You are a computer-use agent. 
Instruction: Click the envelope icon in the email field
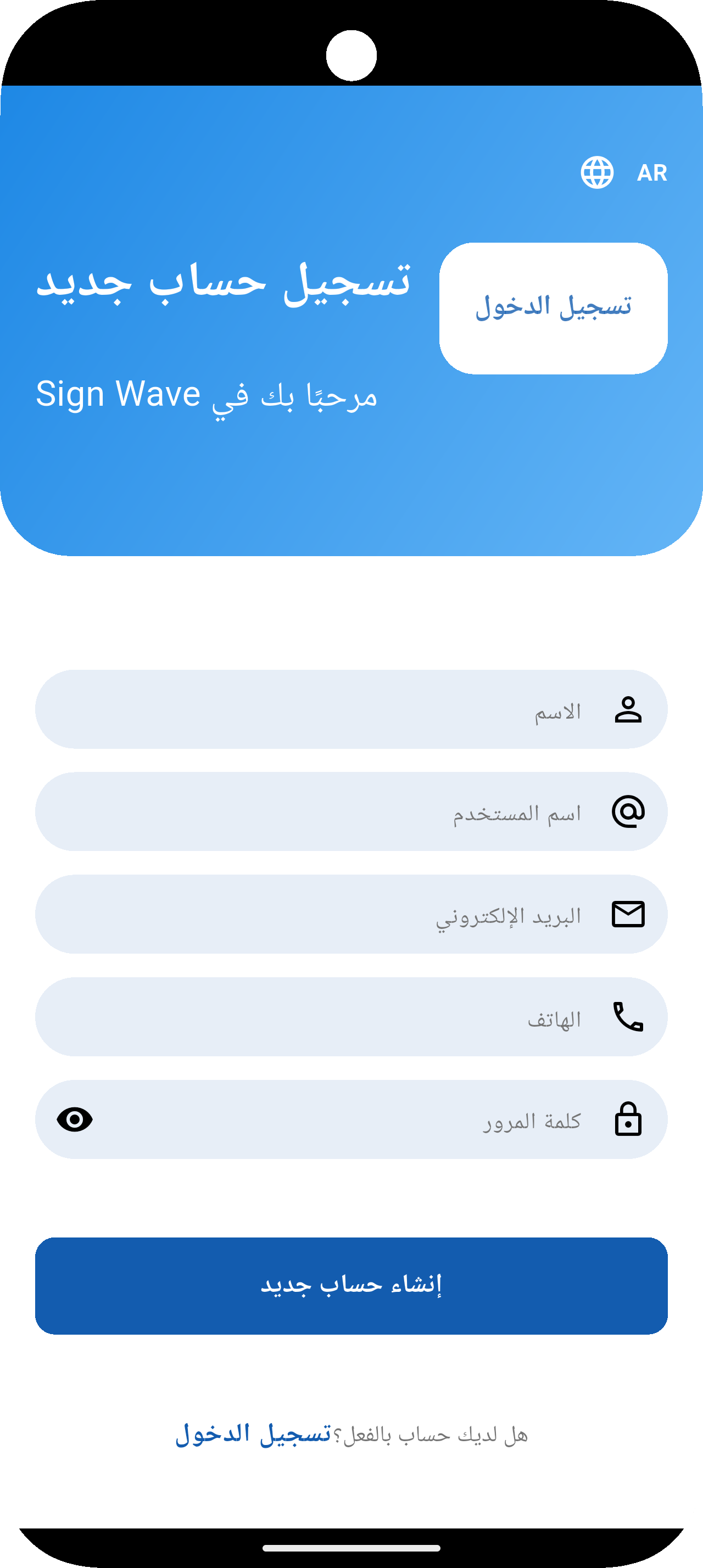click(628, 914)
